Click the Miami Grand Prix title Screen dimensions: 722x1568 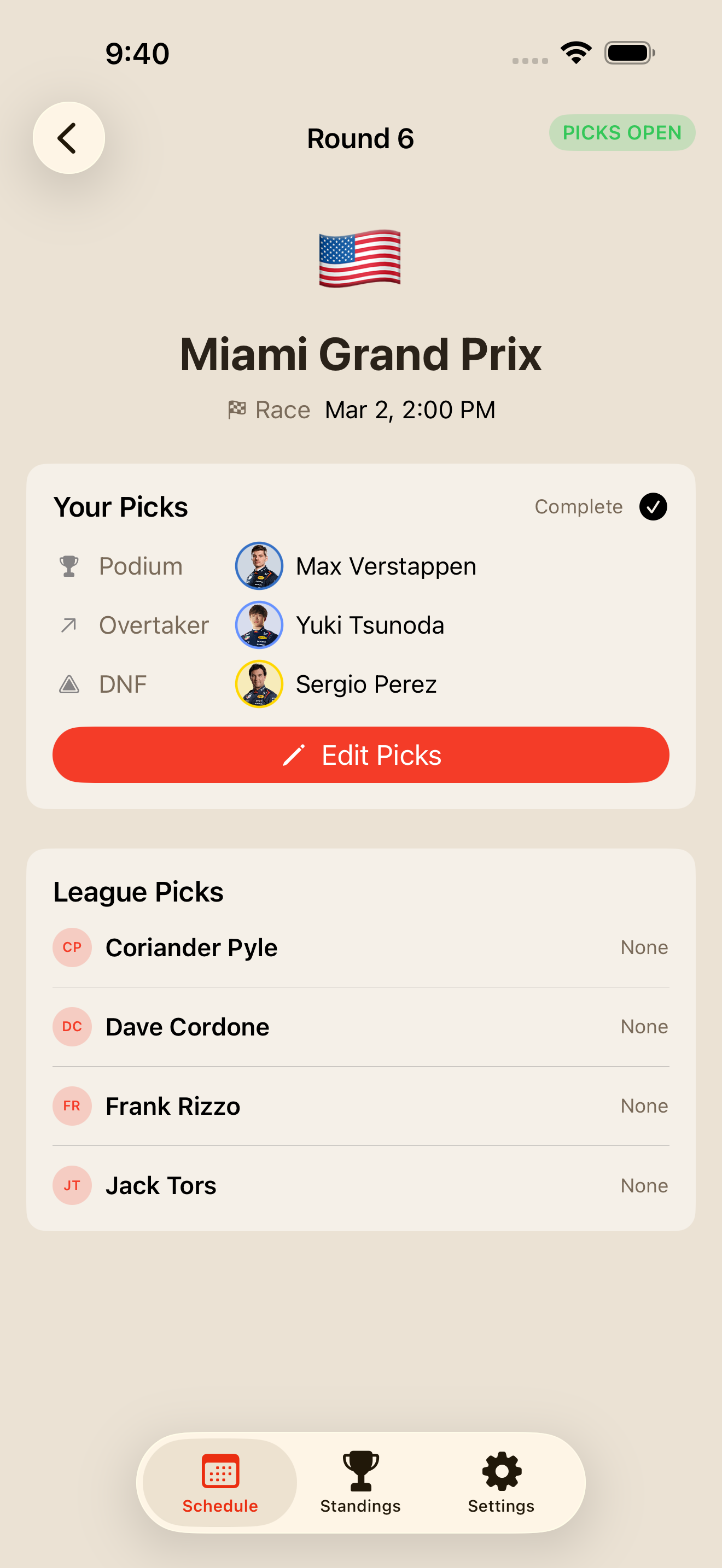360,354
